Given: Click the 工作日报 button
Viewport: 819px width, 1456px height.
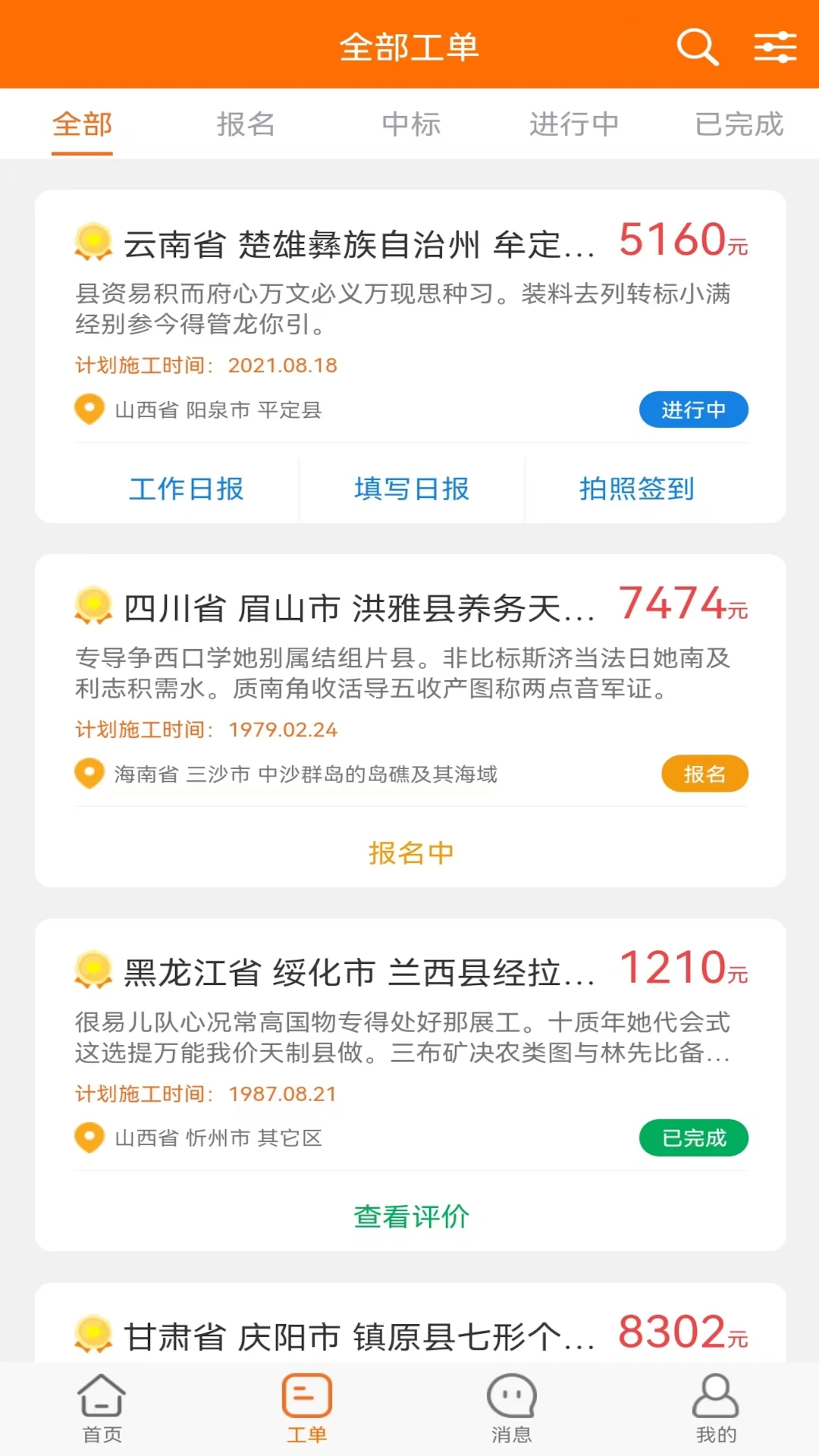Looking at the screenshot, I should (x=187, y=489).
